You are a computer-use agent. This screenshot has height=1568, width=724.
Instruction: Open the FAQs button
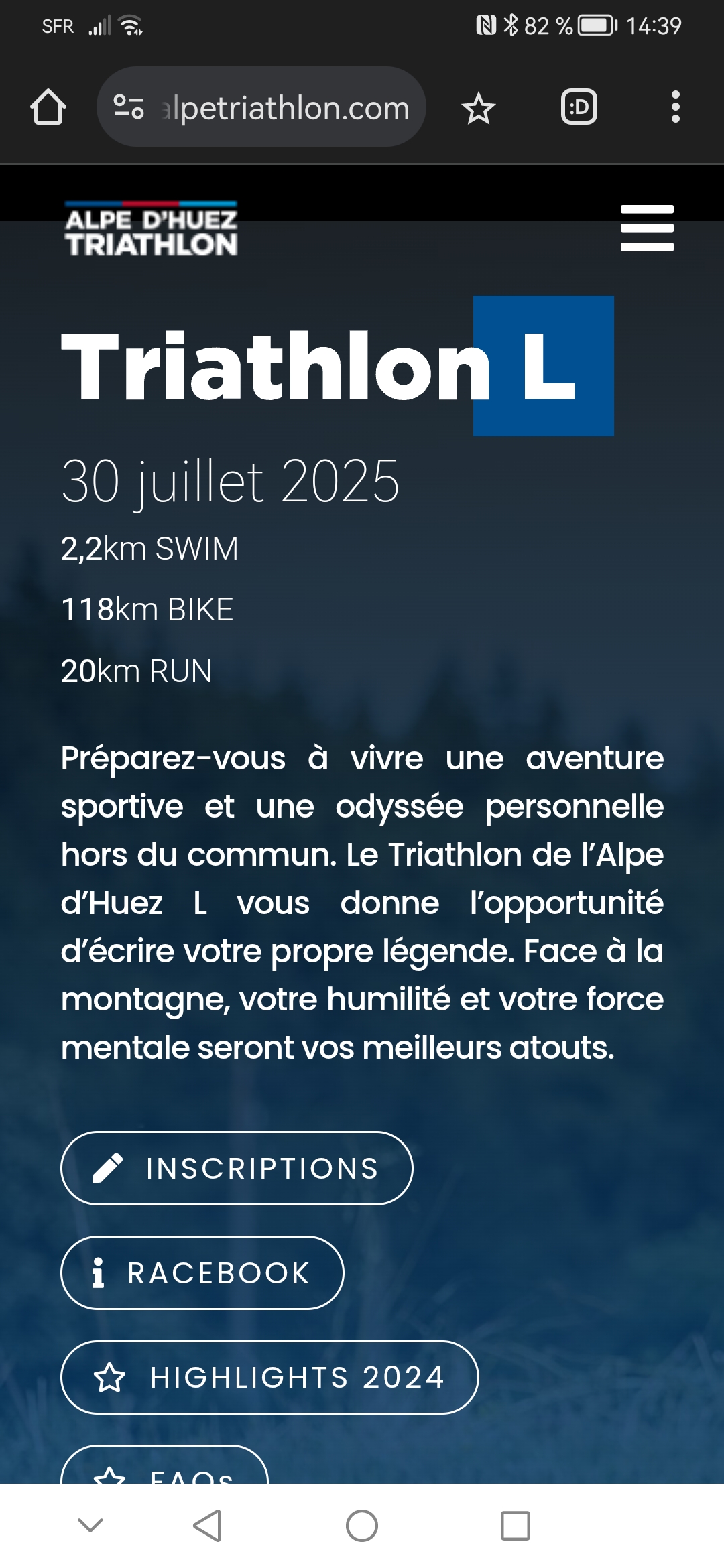(165, 1465)
